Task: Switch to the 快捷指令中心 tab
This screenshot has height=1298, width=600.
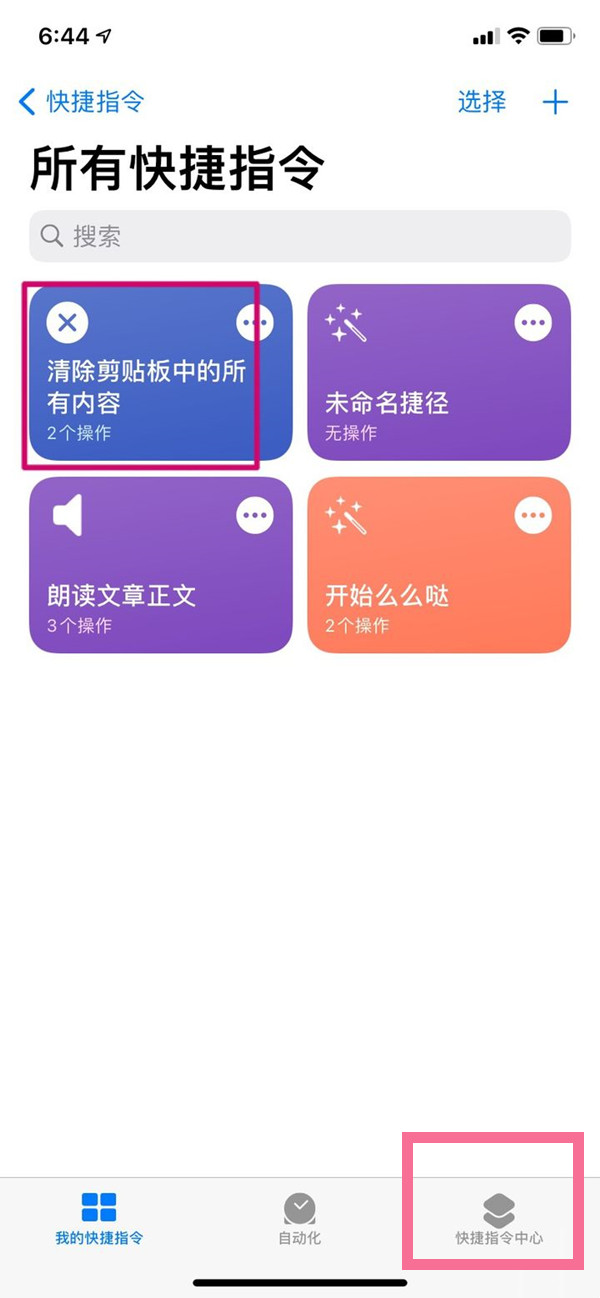Action: pyautogui.click(x=498, y=1218)
